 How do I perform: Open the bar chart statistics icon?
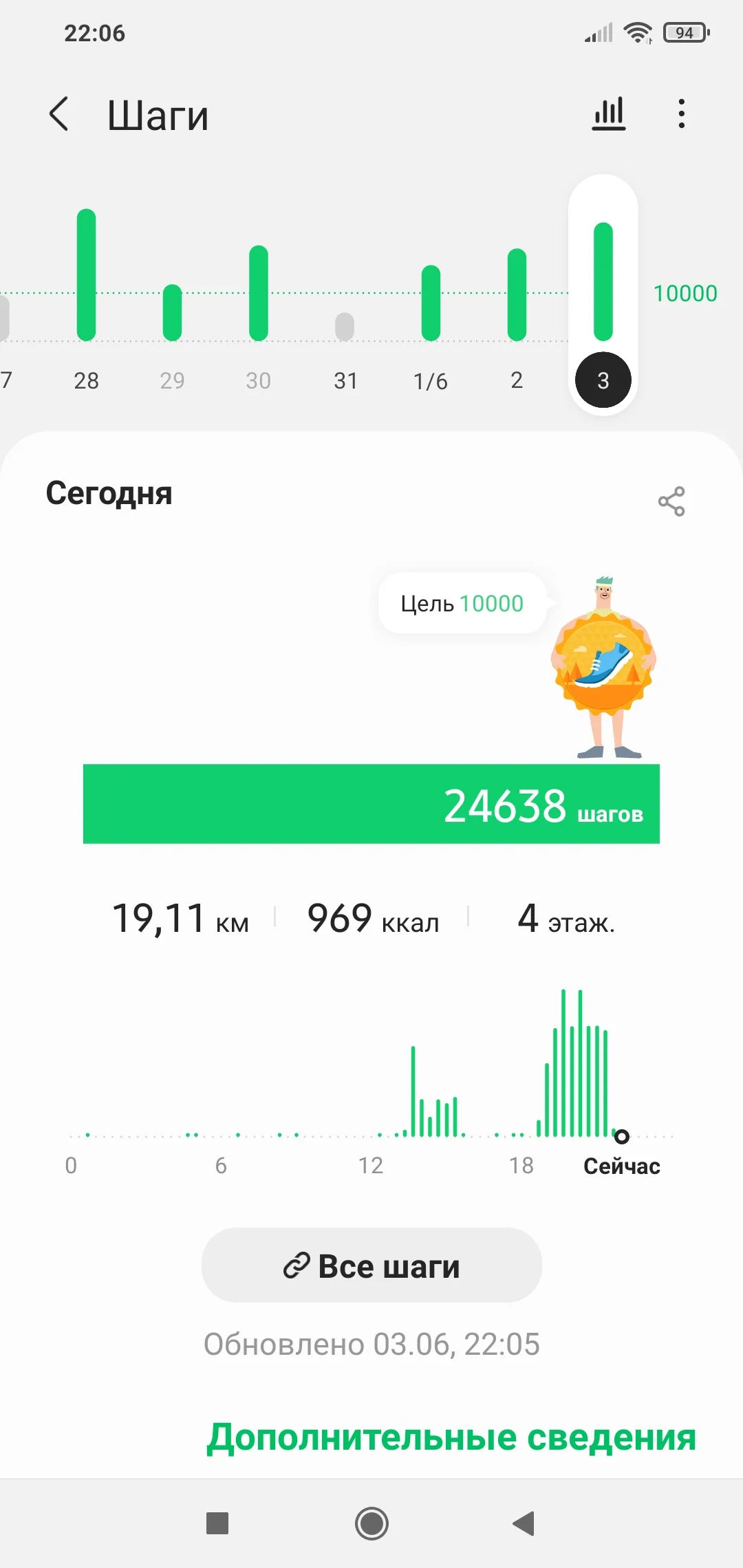[609, 114]
